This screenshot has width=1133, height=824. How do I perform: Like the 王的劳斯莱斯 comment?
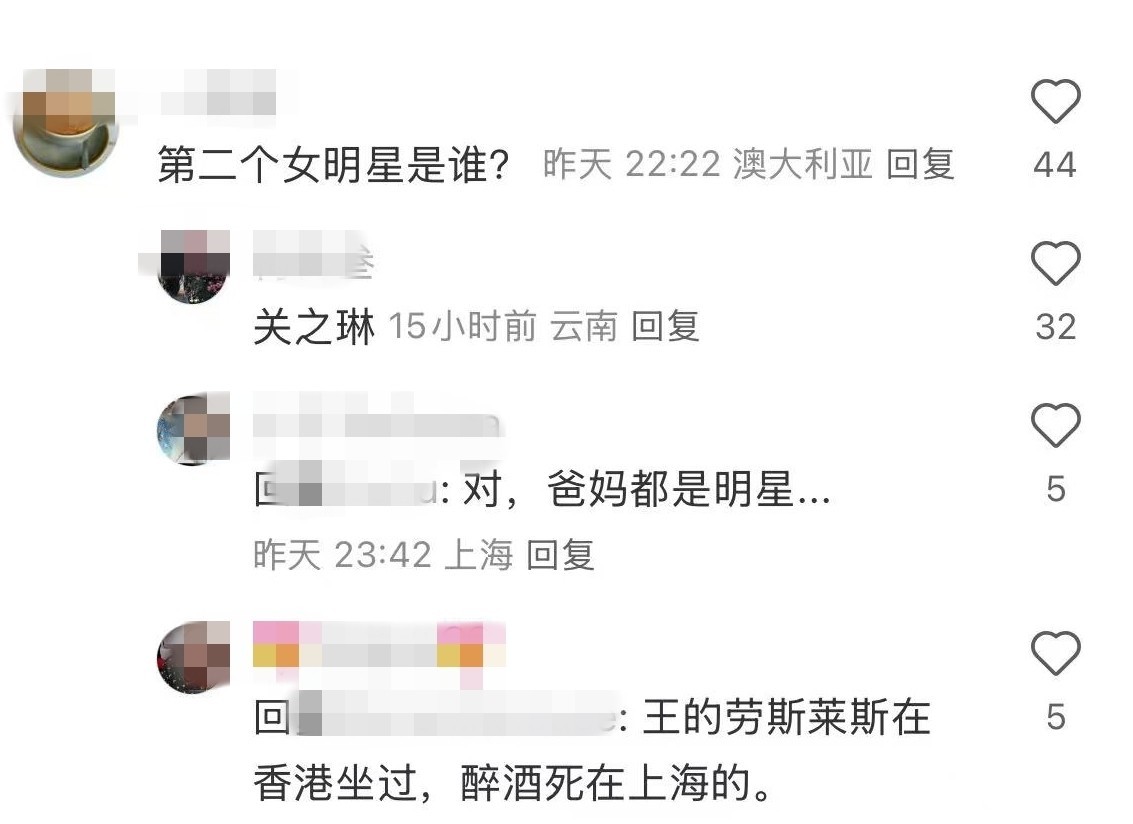pyautogui.click(x=1055, y=655)
